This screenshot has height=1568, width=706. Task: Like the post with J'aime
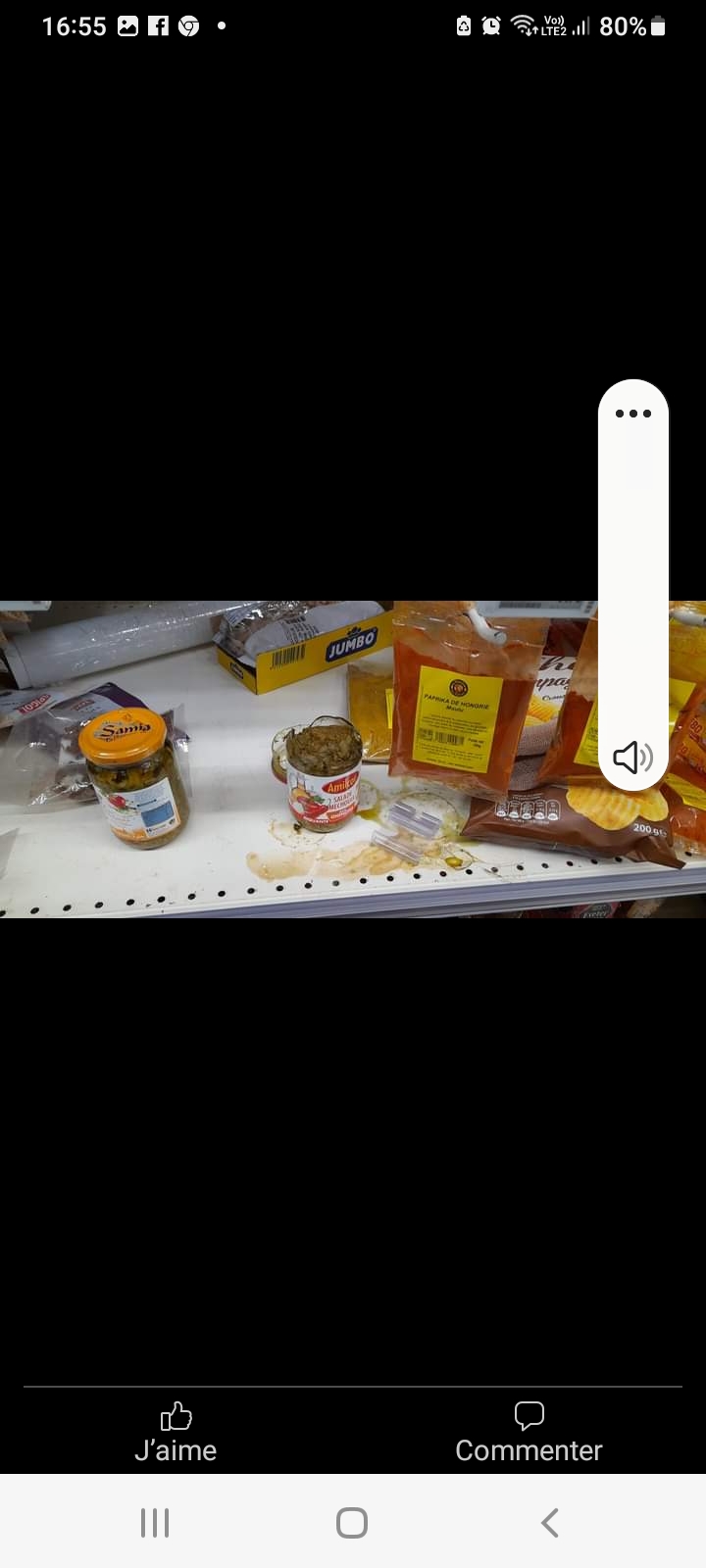pos(176,1432)
